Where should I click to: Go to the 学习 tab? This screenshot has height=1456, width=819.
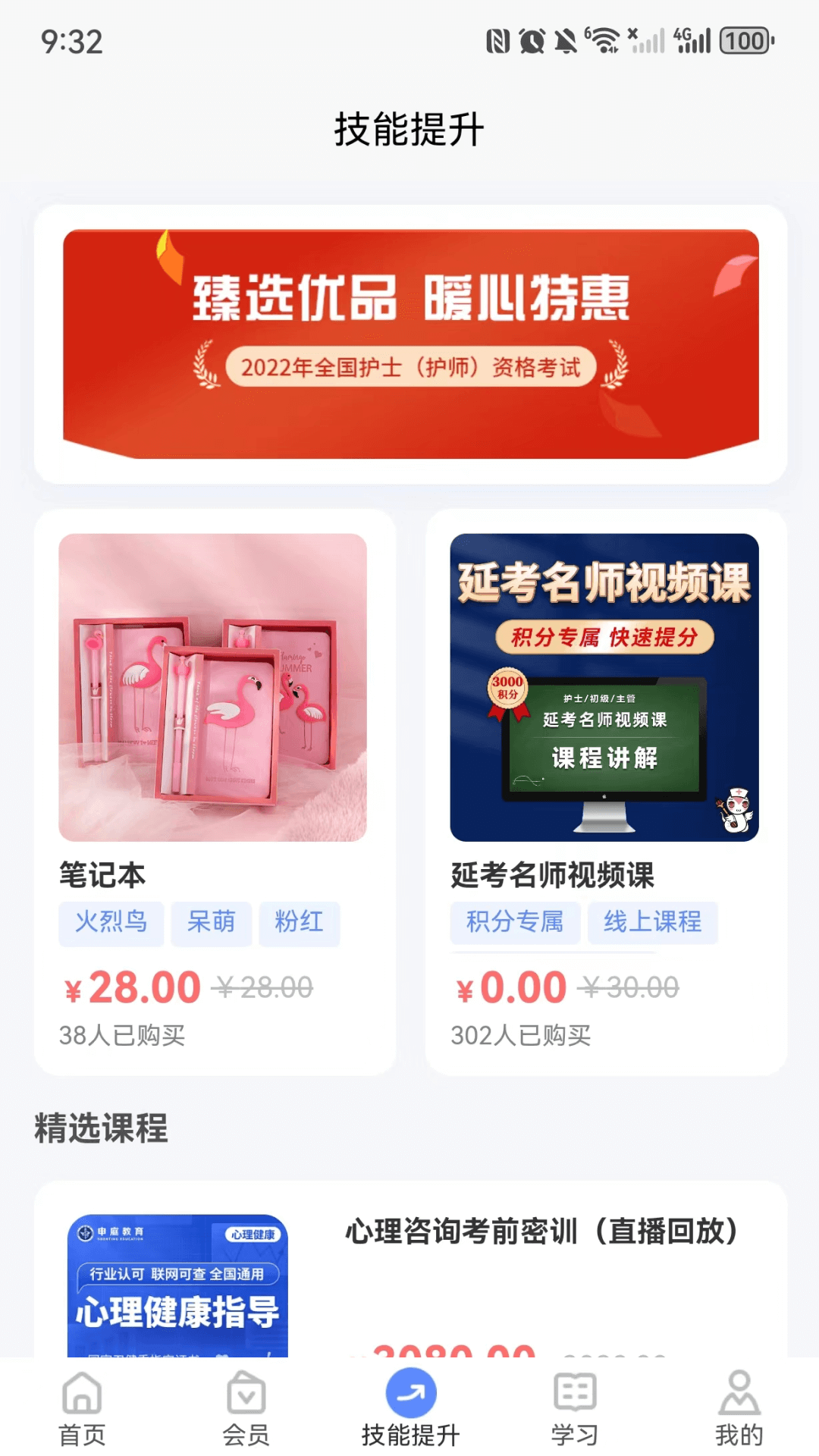[575, 1408]
